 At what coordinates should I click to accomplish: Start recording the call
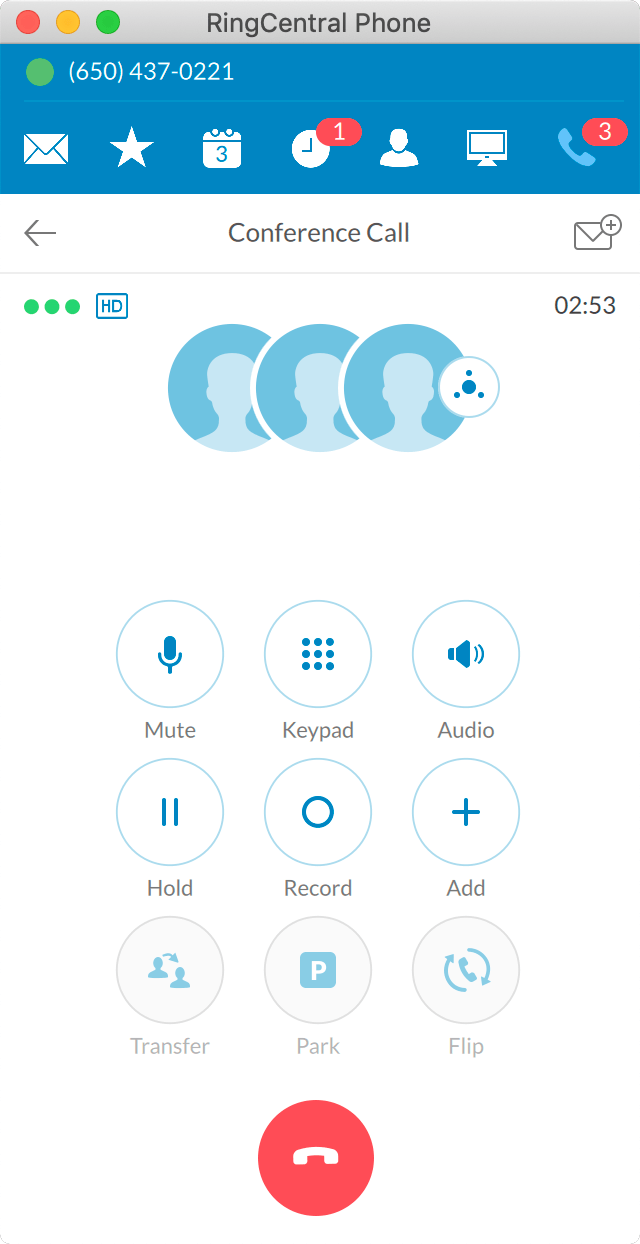point(318,812)
